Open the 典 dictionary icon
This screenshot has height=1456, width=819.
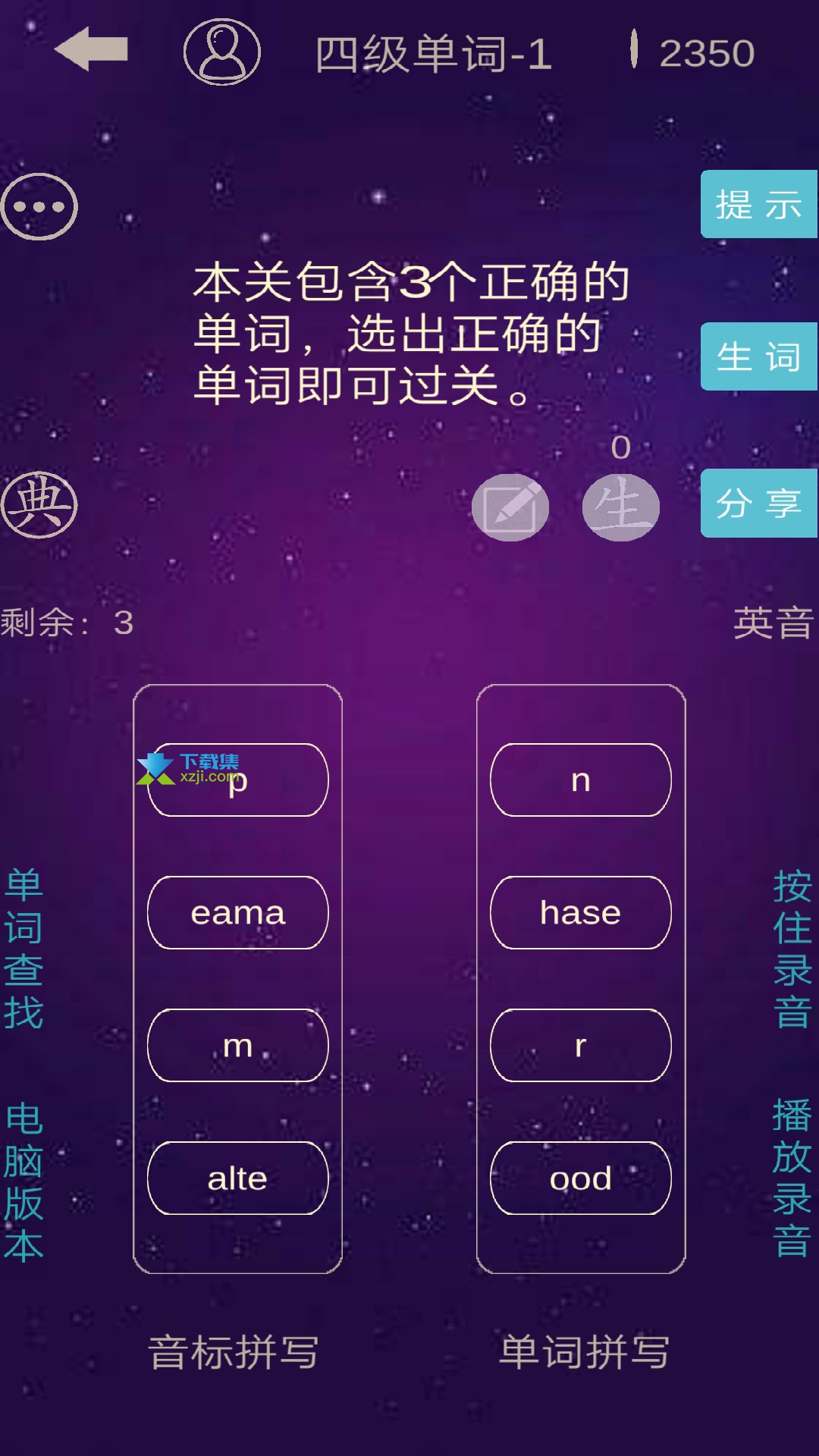click(x=39, y=505)
